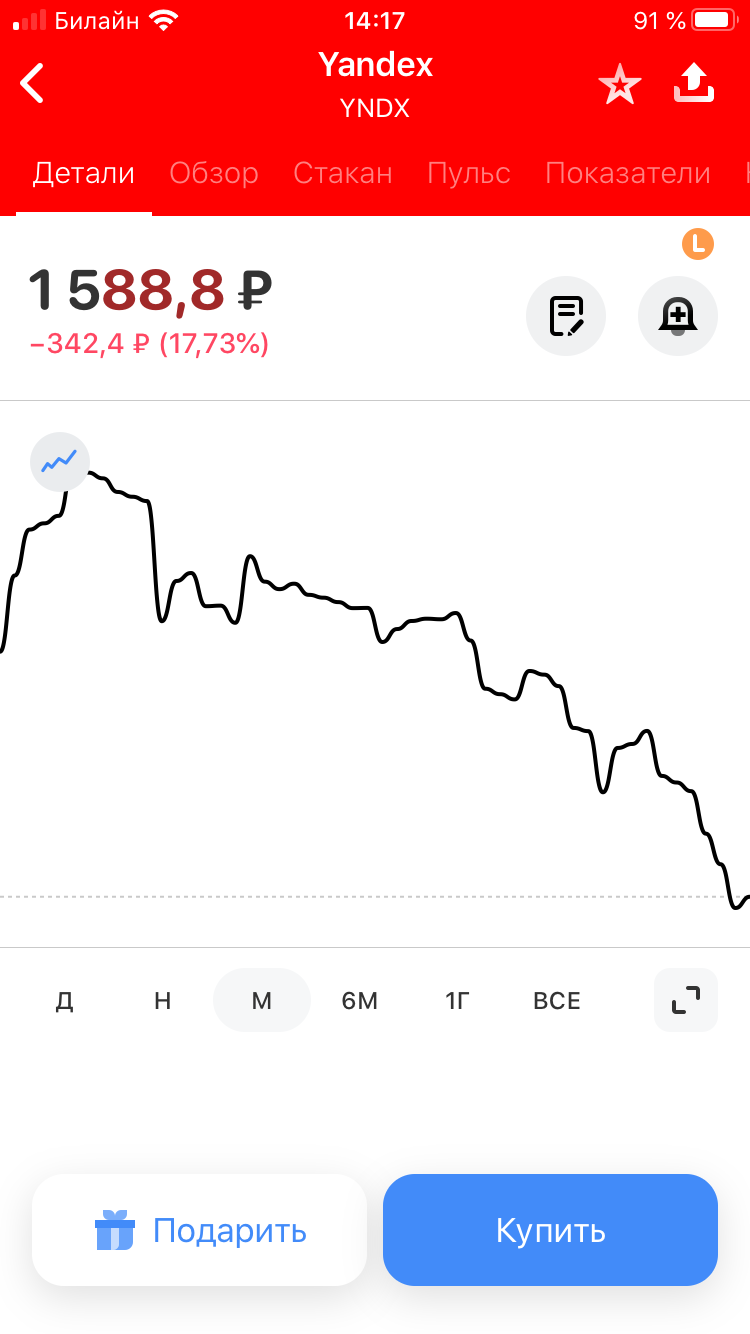Image resolution: width=750 pixels, height=1334 pixels.
Task: Choose the М month chart period
Action: pos(262,1000)
